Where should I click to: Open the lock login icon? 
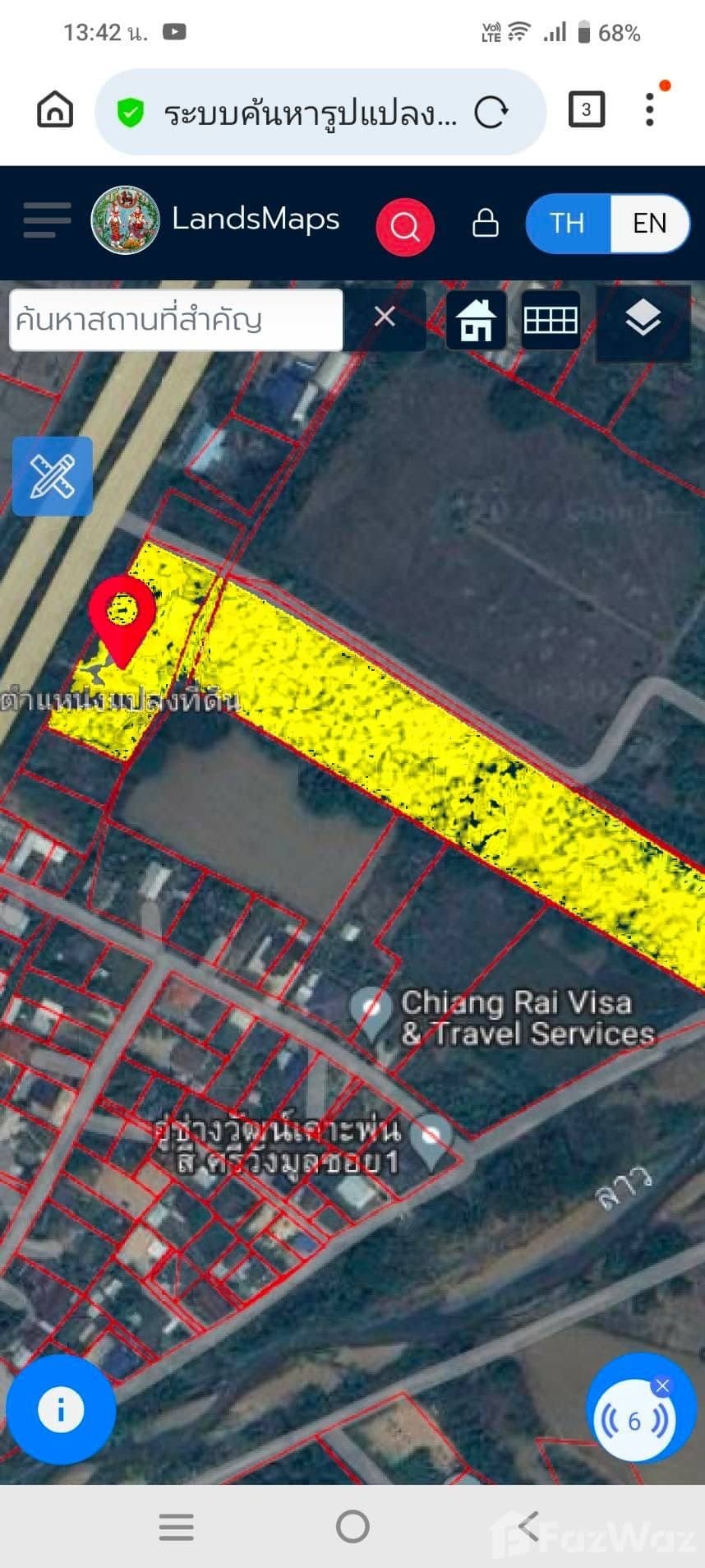(486, 223)
